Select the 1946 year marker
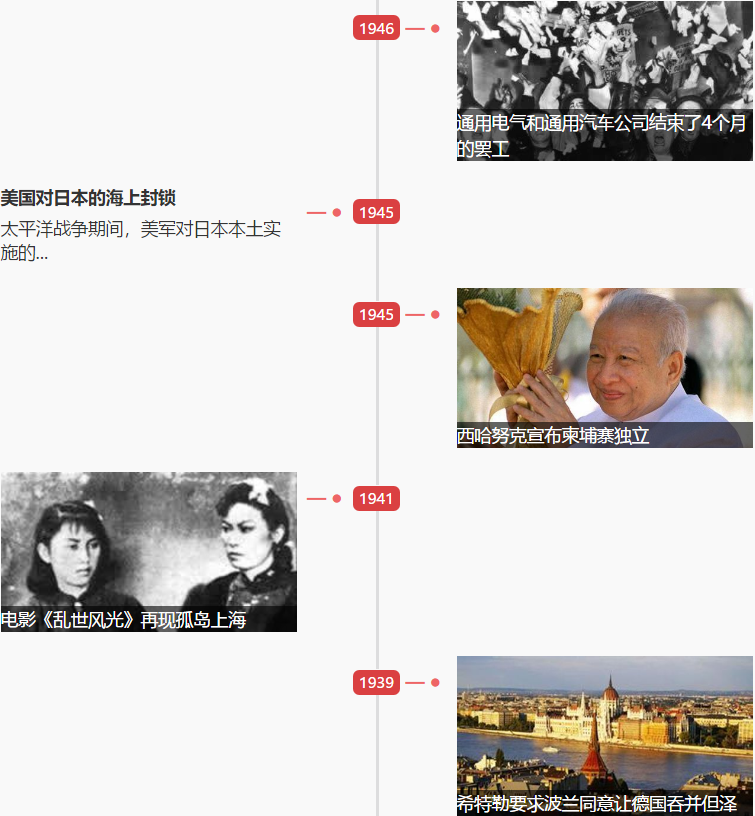 376,28
